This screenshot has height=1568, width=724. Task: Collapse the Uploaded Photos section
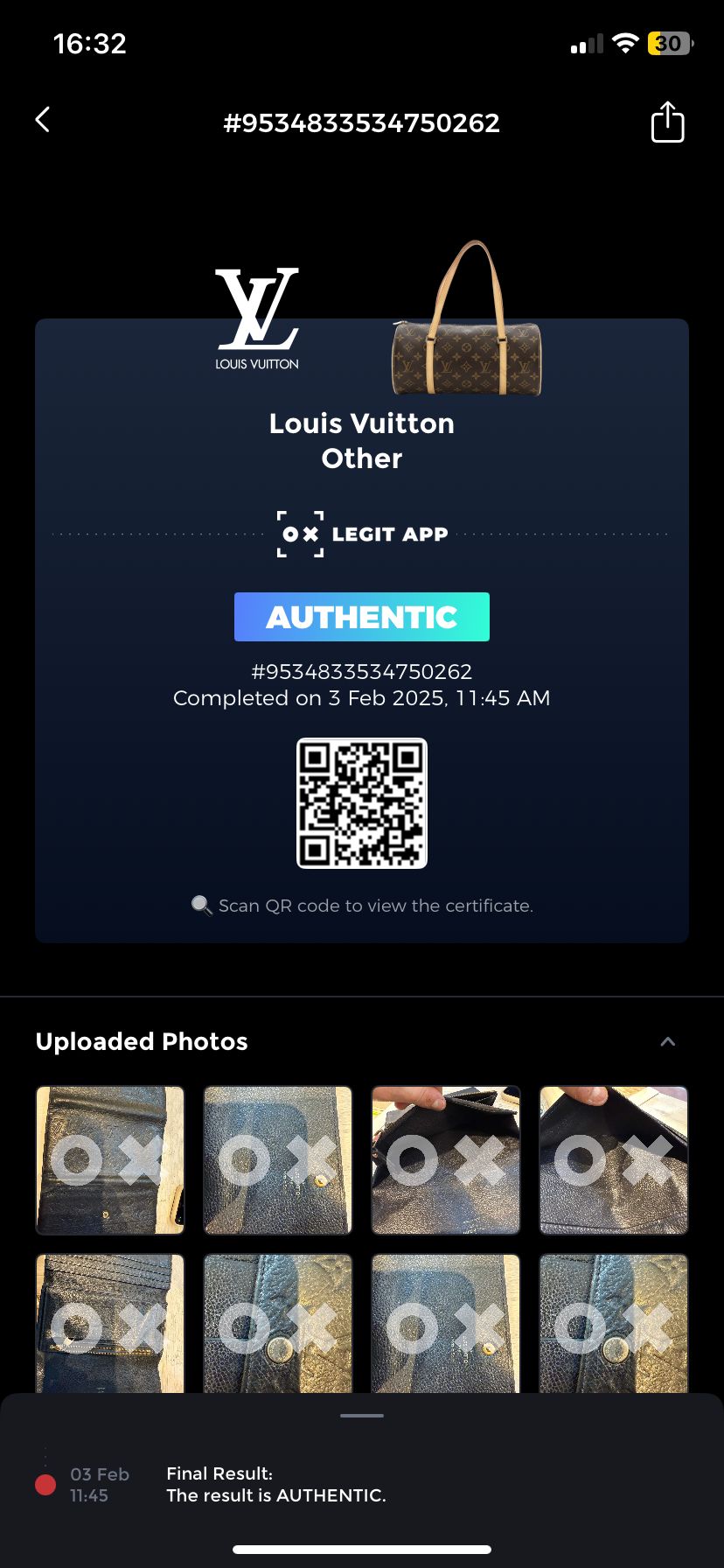click(667, 1041)
